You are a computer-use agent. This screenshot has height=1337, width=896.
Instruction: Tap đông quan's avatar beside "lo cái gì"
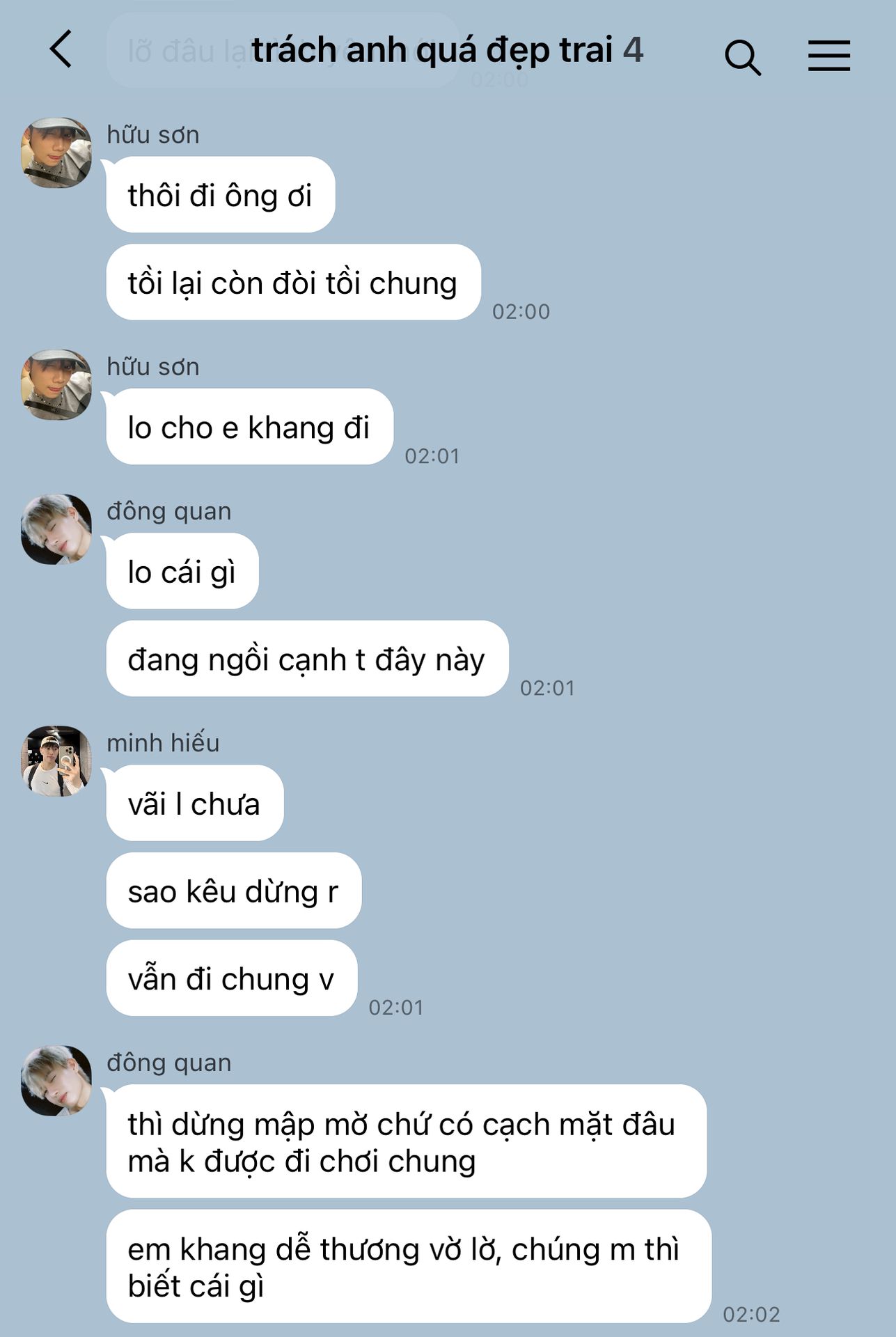[56, 529]
